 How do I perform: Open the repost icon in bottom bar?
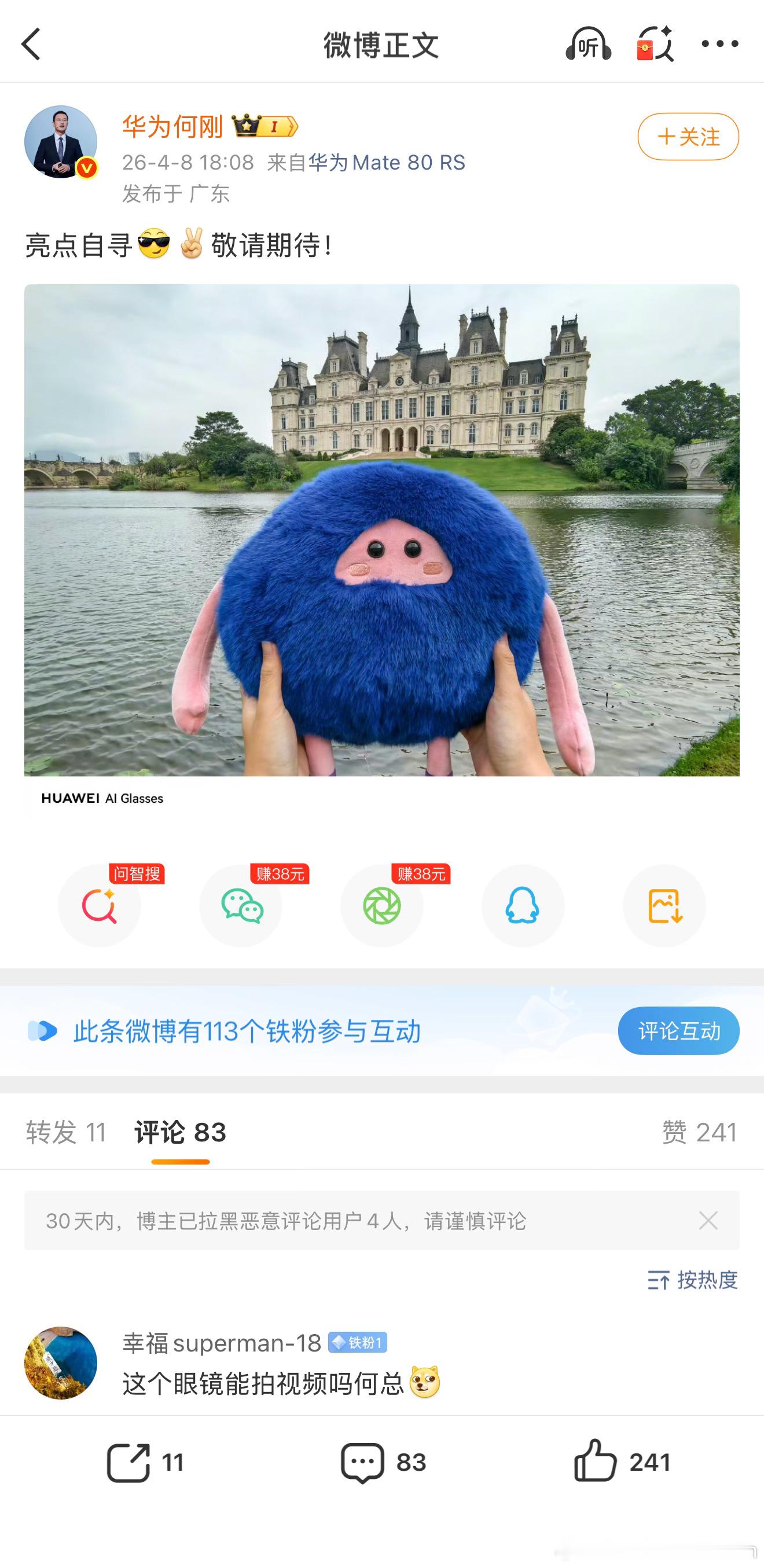pyautogui.click(x=128, y=1464)
